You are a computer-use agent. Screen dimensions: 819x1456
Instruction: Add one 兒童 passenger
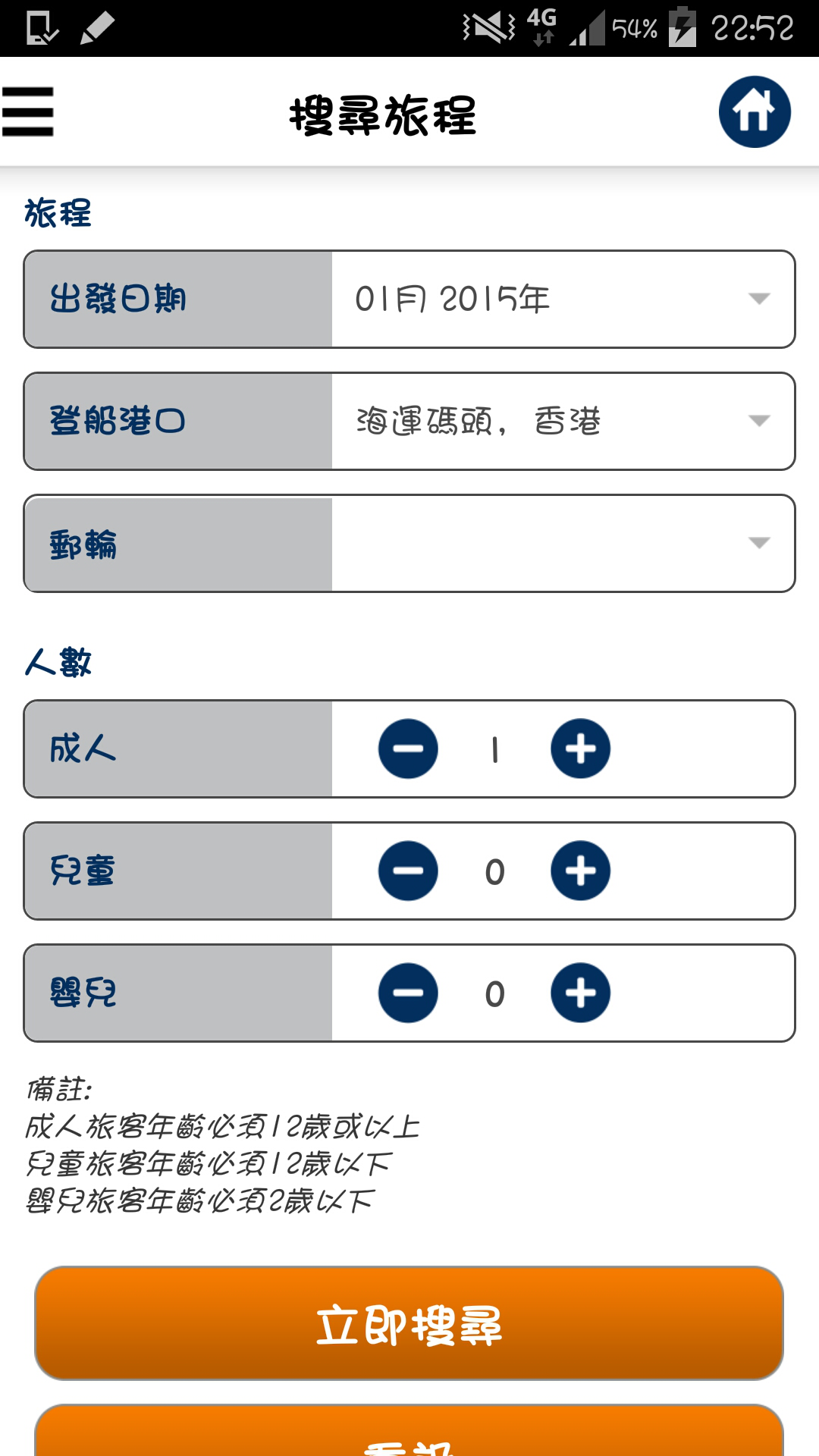click(x=580, y=871)
